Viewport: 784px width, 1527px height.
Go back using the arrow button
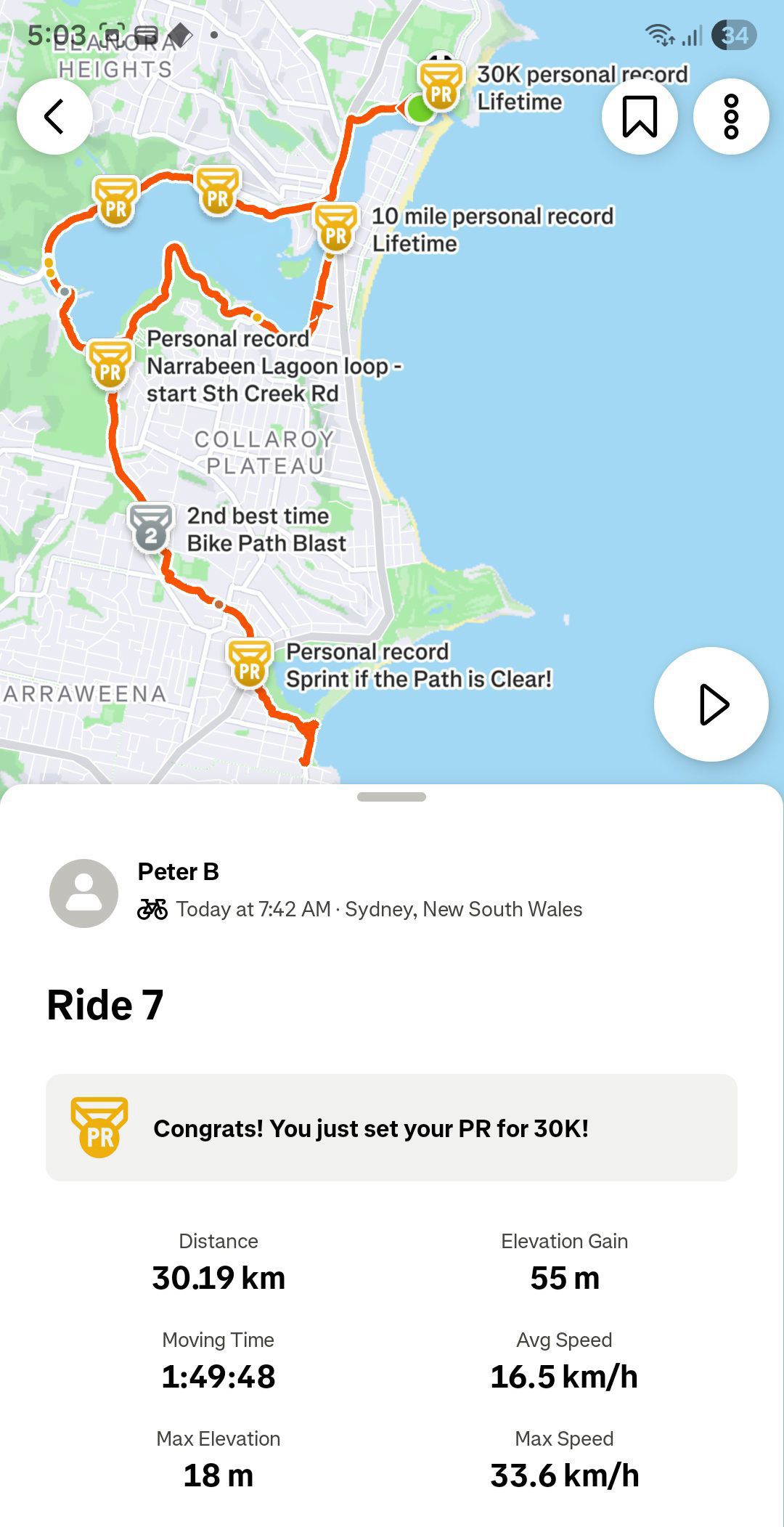pos(54,116)
